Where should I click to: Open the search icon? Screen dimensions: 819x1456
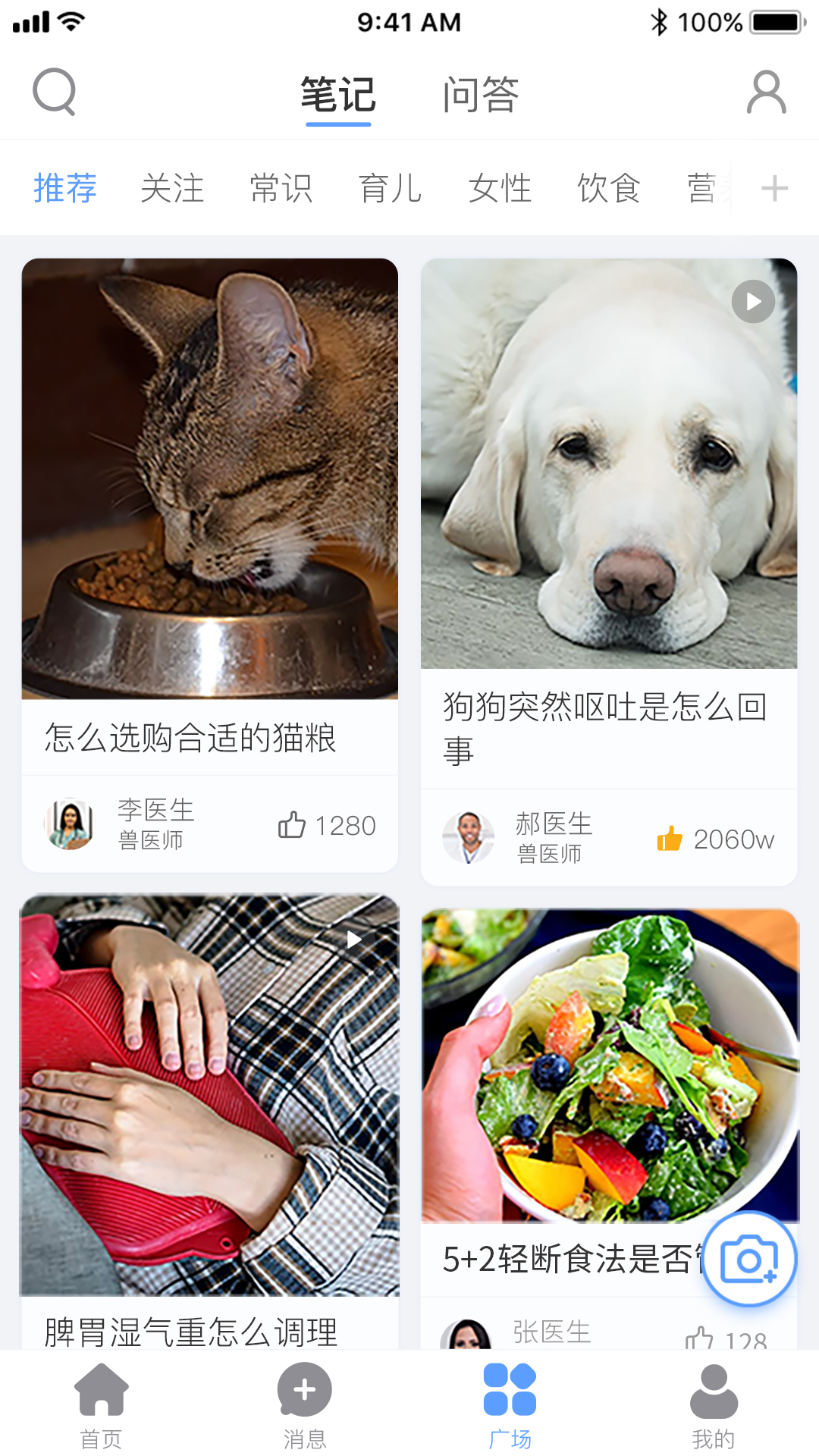54,93
